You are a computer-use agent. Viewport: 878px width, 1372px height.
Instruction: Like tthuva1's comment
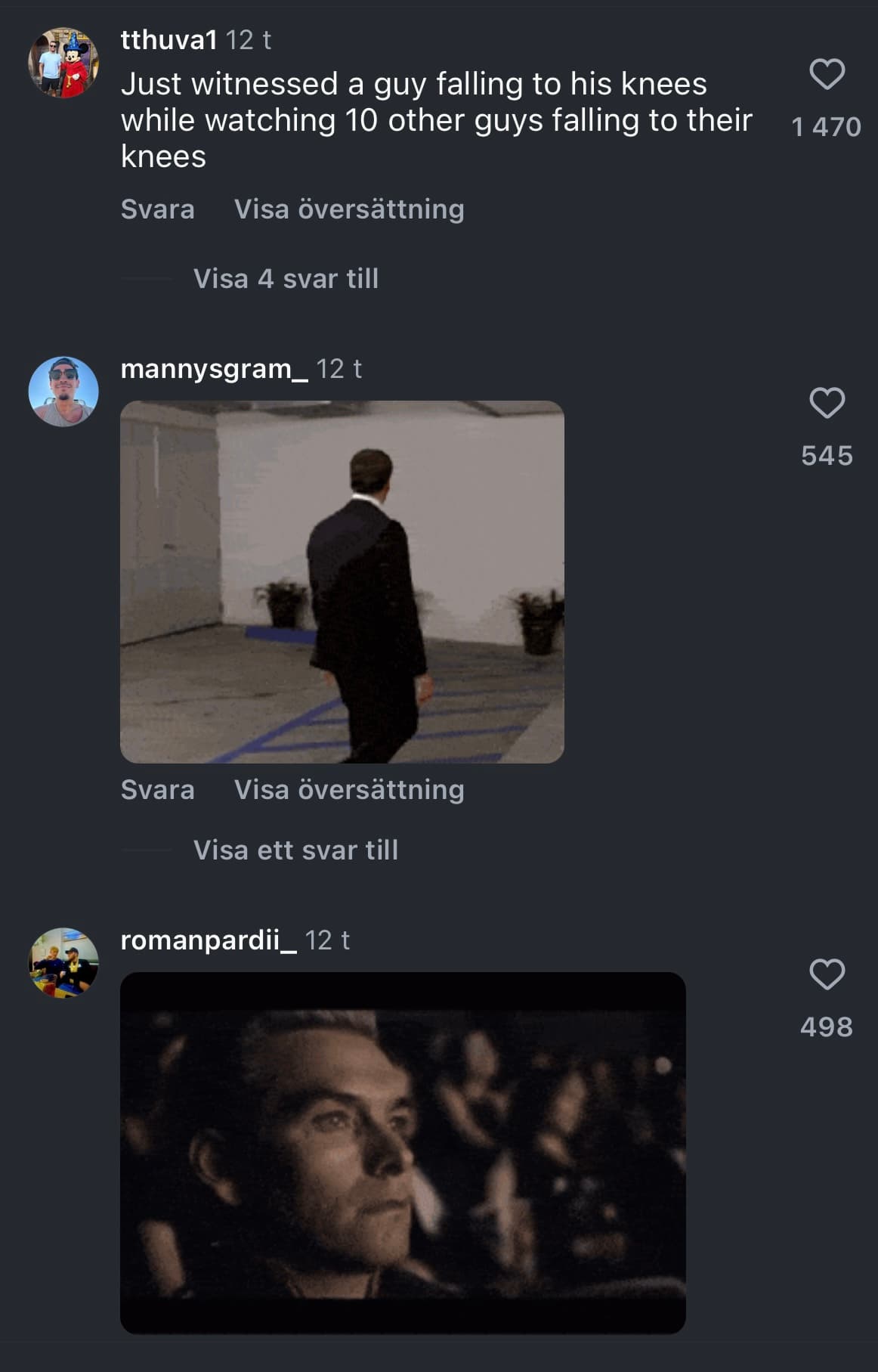coord(827,74)
